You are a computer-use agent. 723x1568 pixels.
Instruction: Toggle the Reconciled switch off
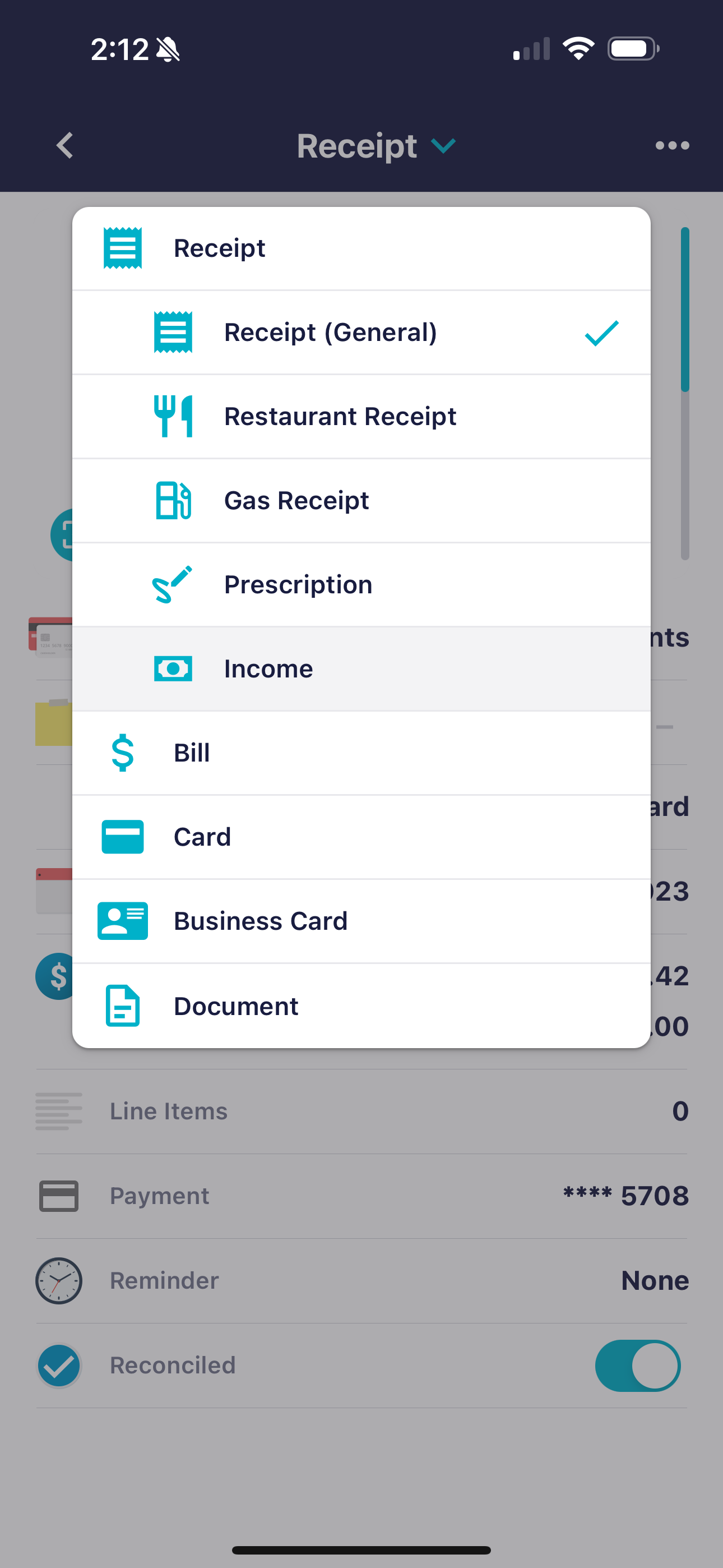[637, 1366]
